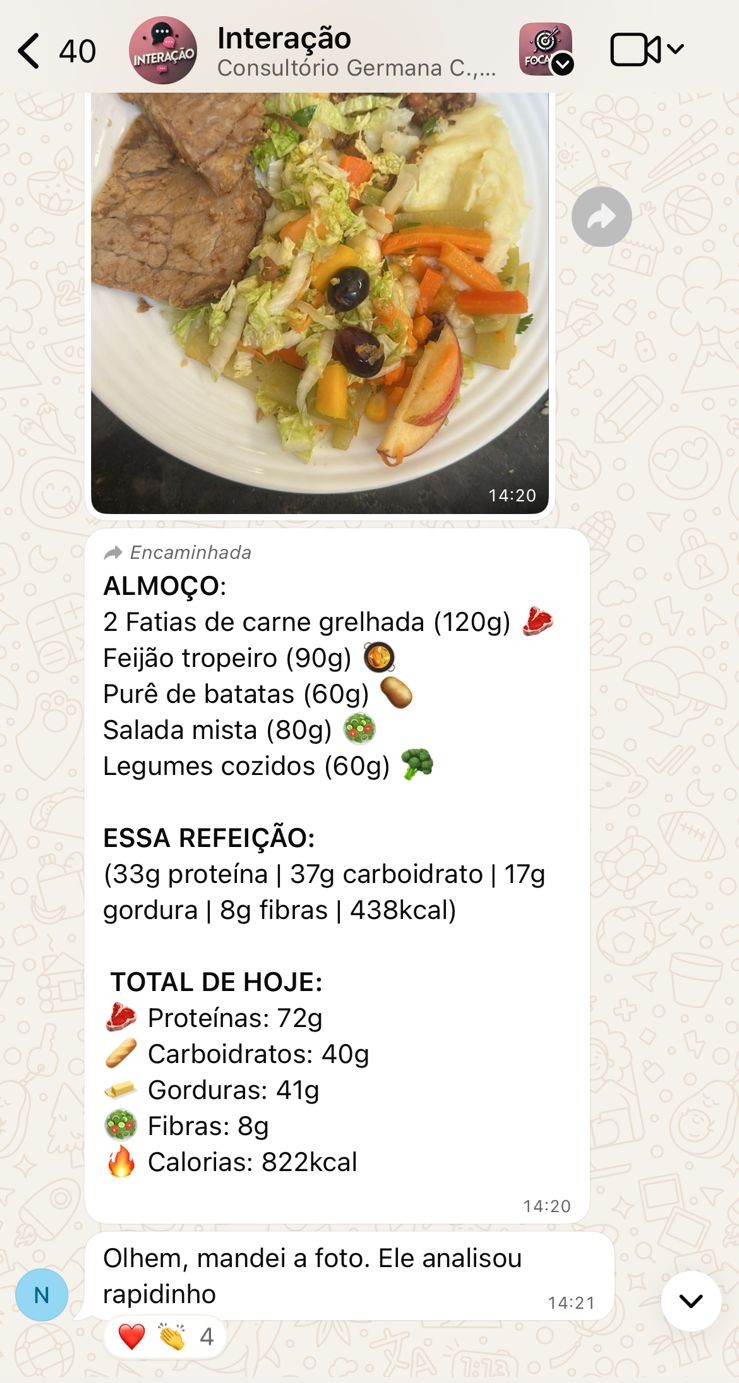
Task: Jump to the latest messages
Action: point(690,1301)
